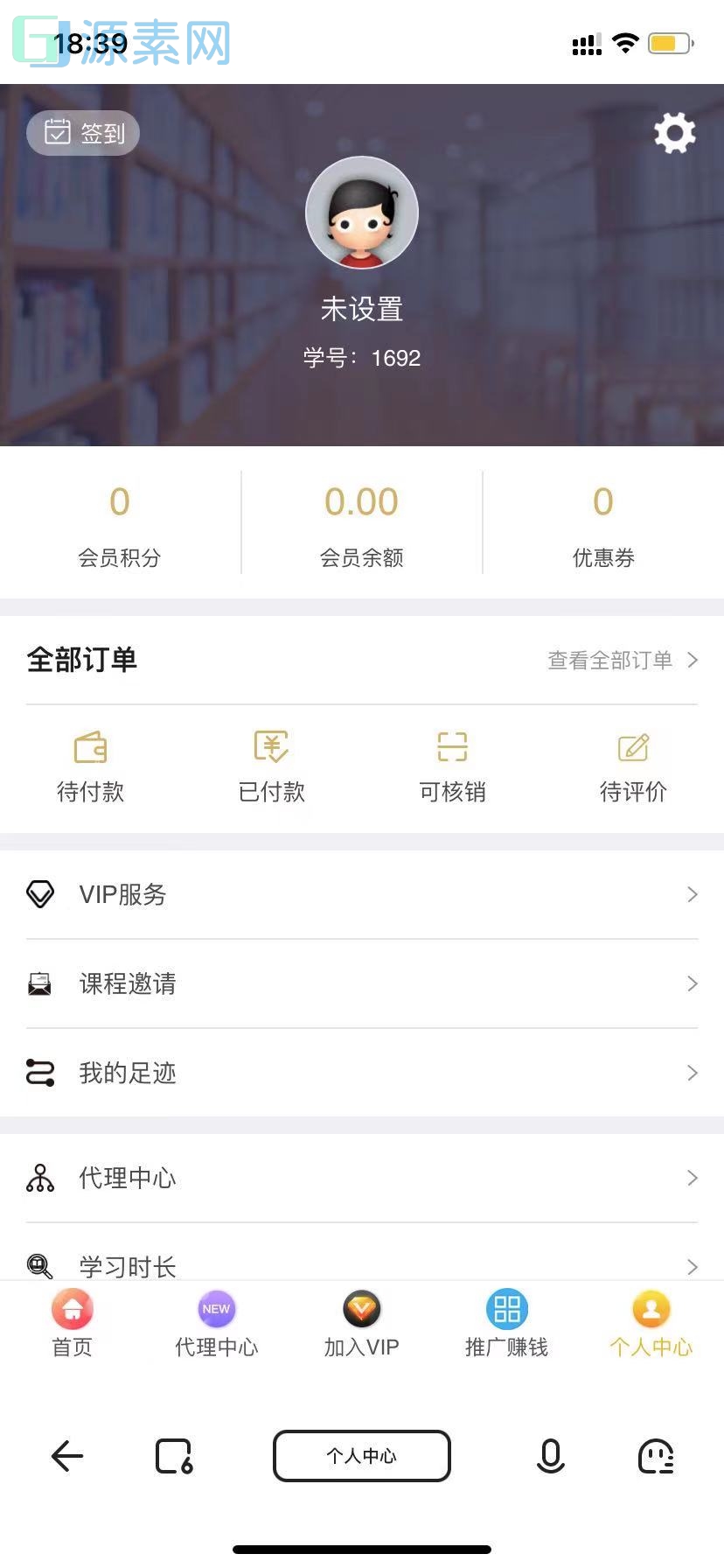Expand the 代理中心 list row chevron
The image size is (724, 1568).
tap(692, 1178)
